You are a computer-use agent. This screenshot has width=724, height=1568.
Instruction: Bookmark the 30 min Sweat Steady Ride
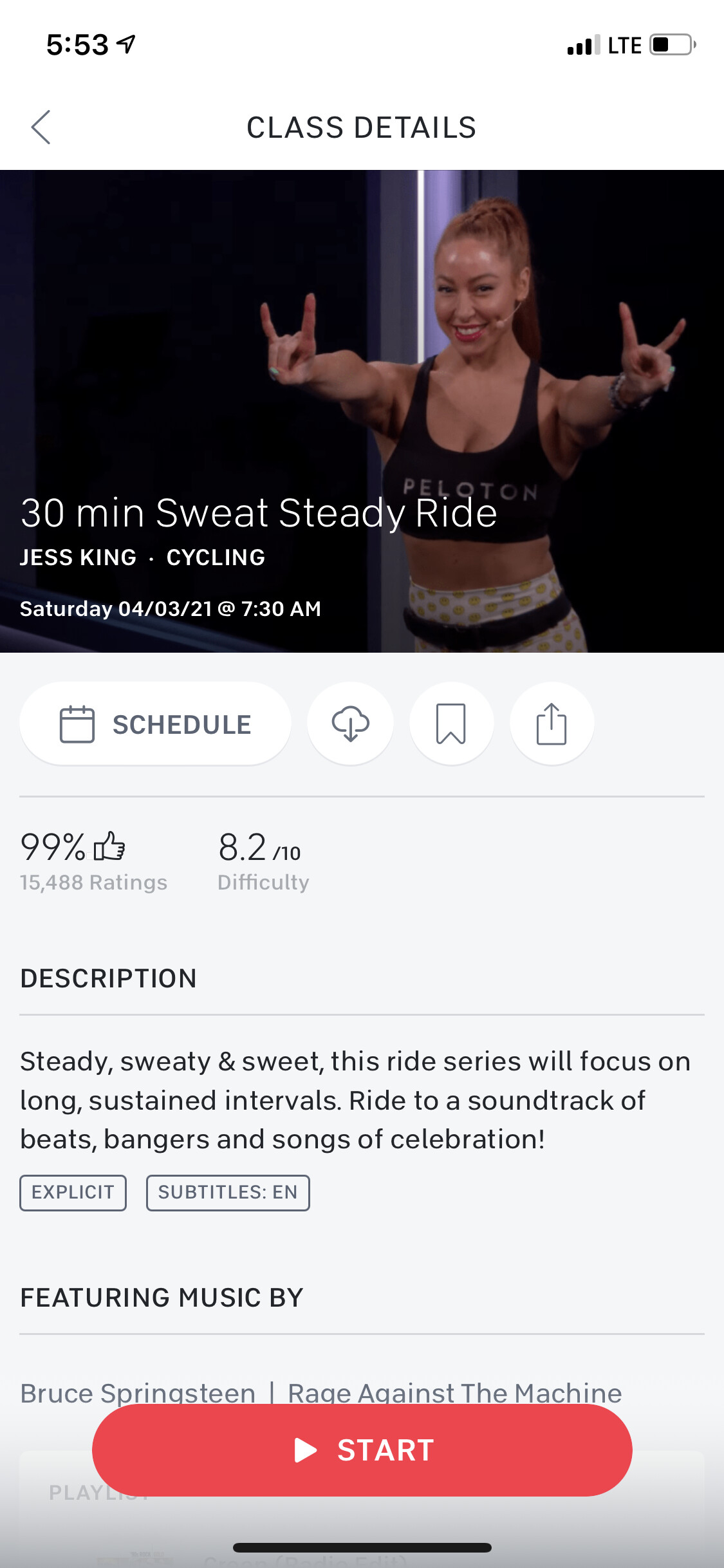click(x=451, y=724)
